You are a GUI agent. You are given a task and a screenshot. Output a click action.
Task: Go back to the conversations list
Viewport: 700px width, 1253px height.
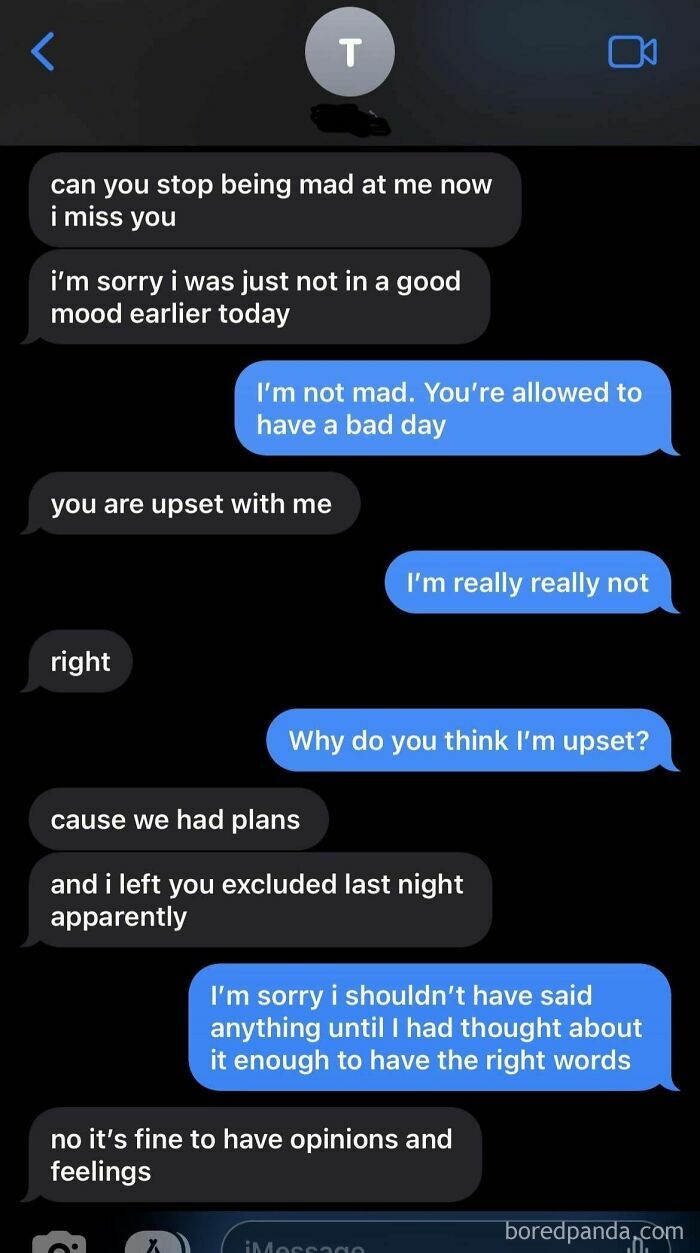point(43,51)
